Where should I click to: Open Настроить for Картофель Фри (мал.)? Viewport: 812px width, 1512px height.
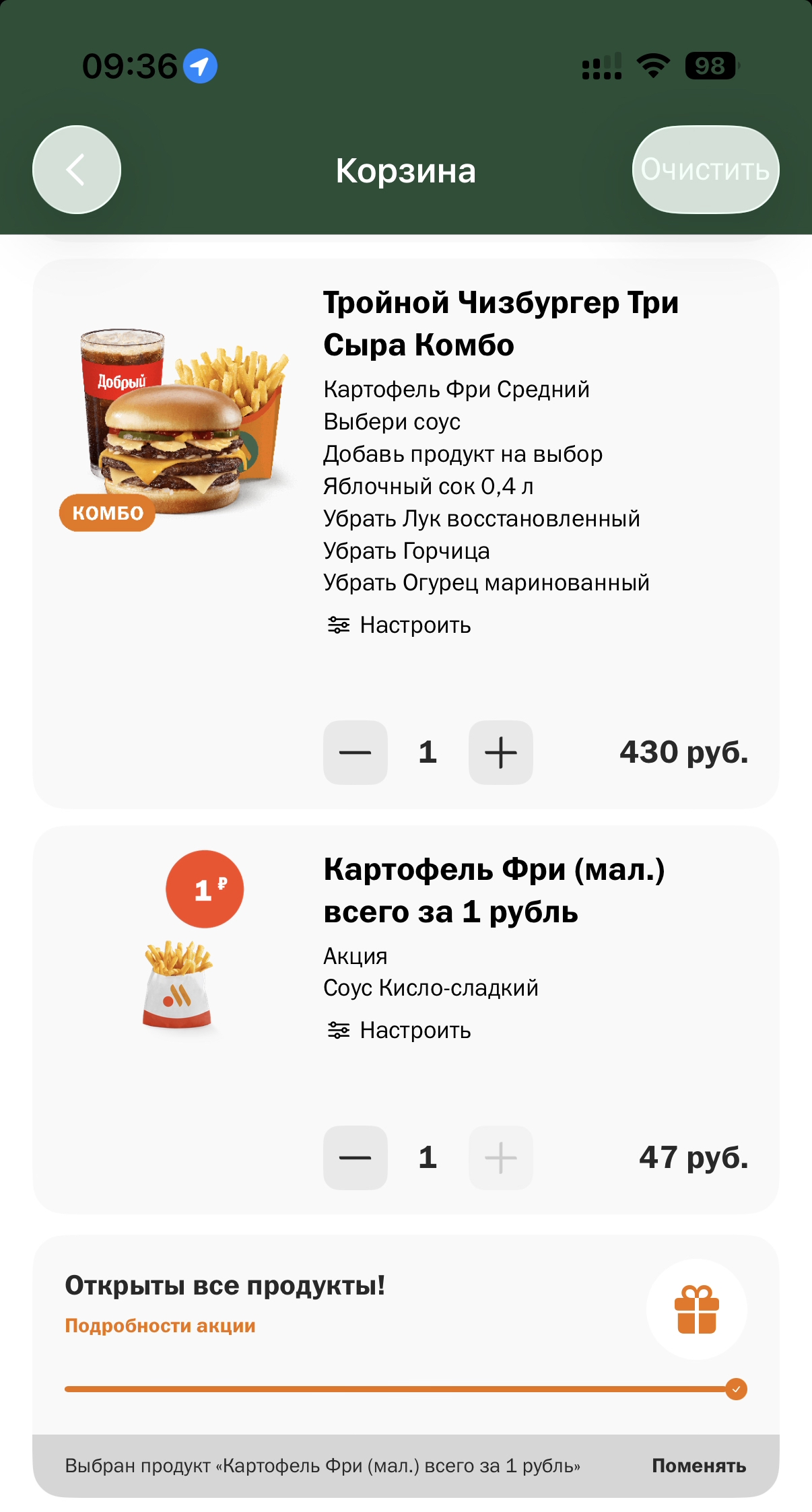click(x=399, y=1031)
